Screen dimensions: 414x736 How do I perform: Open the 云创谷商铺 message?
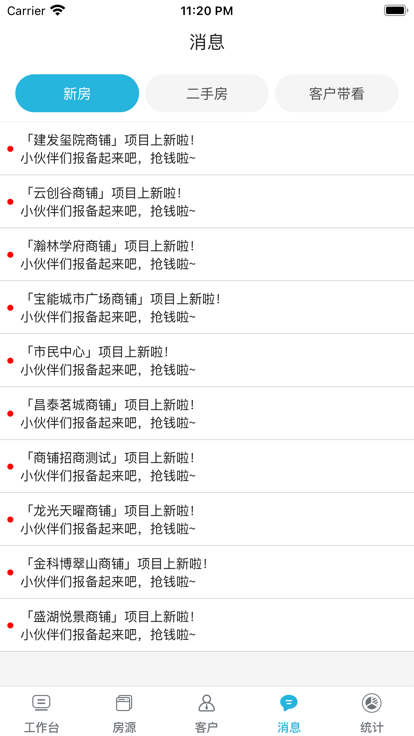[207, 202]
